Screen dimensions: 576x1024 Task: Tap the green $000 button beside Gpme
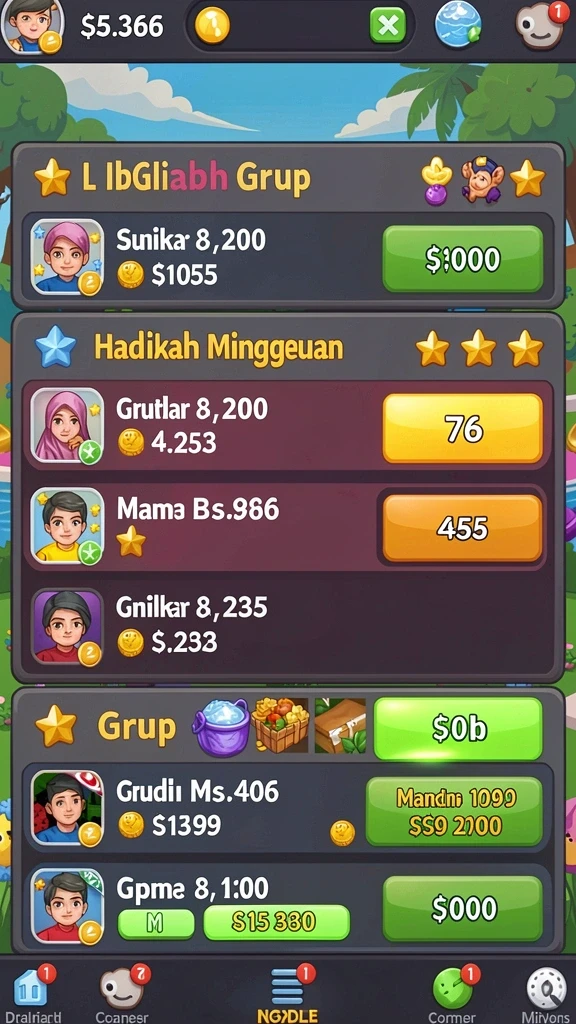(462, 908)
